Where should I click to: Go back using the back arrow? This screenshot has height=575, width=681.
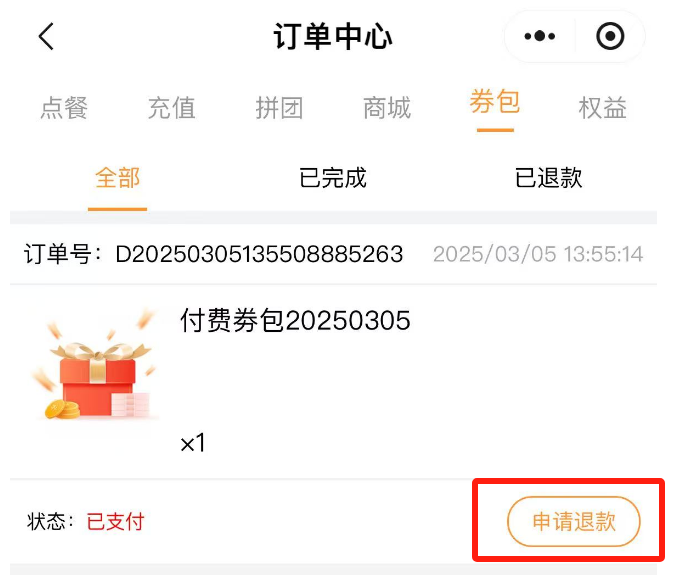click(45, 37)
